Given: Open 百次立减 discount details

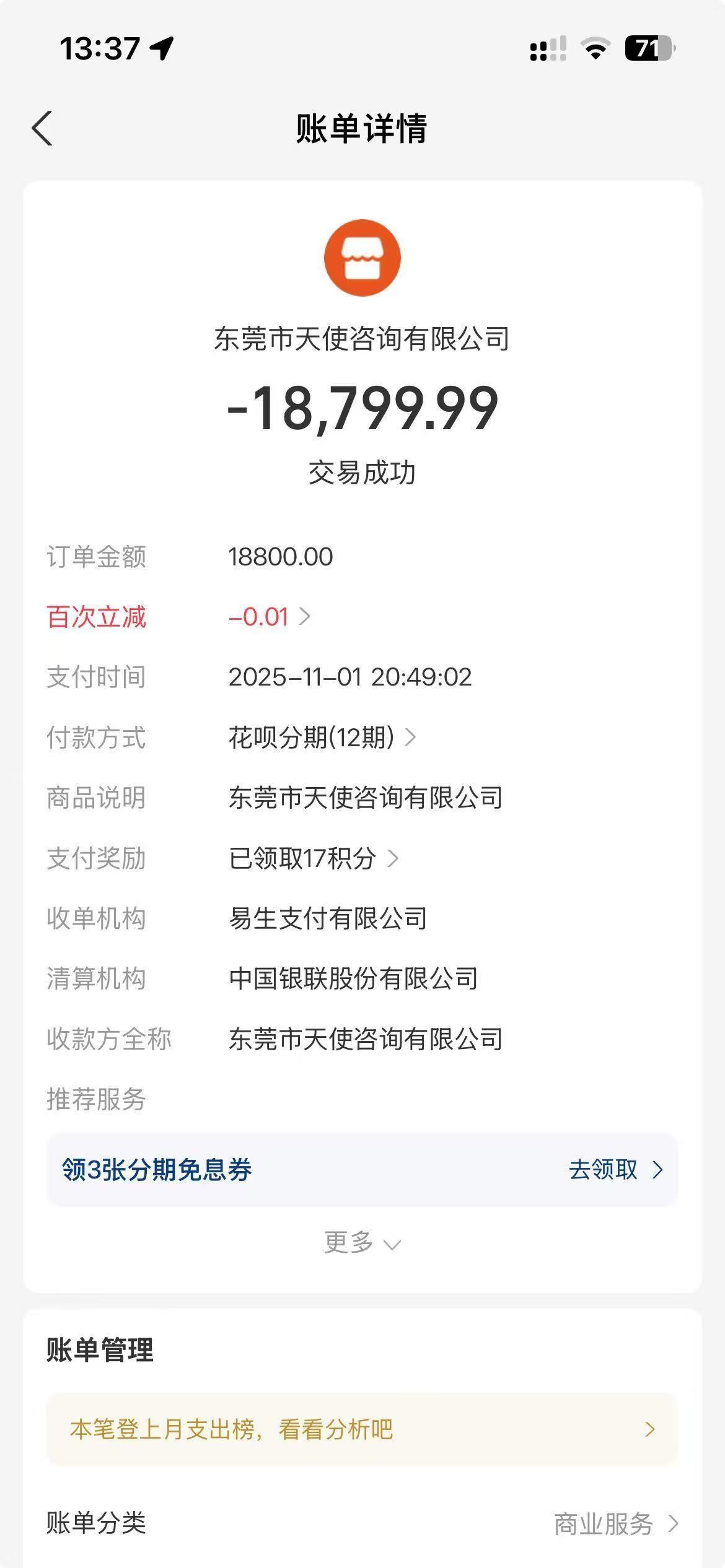Looking at the screenshot, I should click(x=269, y=617).
